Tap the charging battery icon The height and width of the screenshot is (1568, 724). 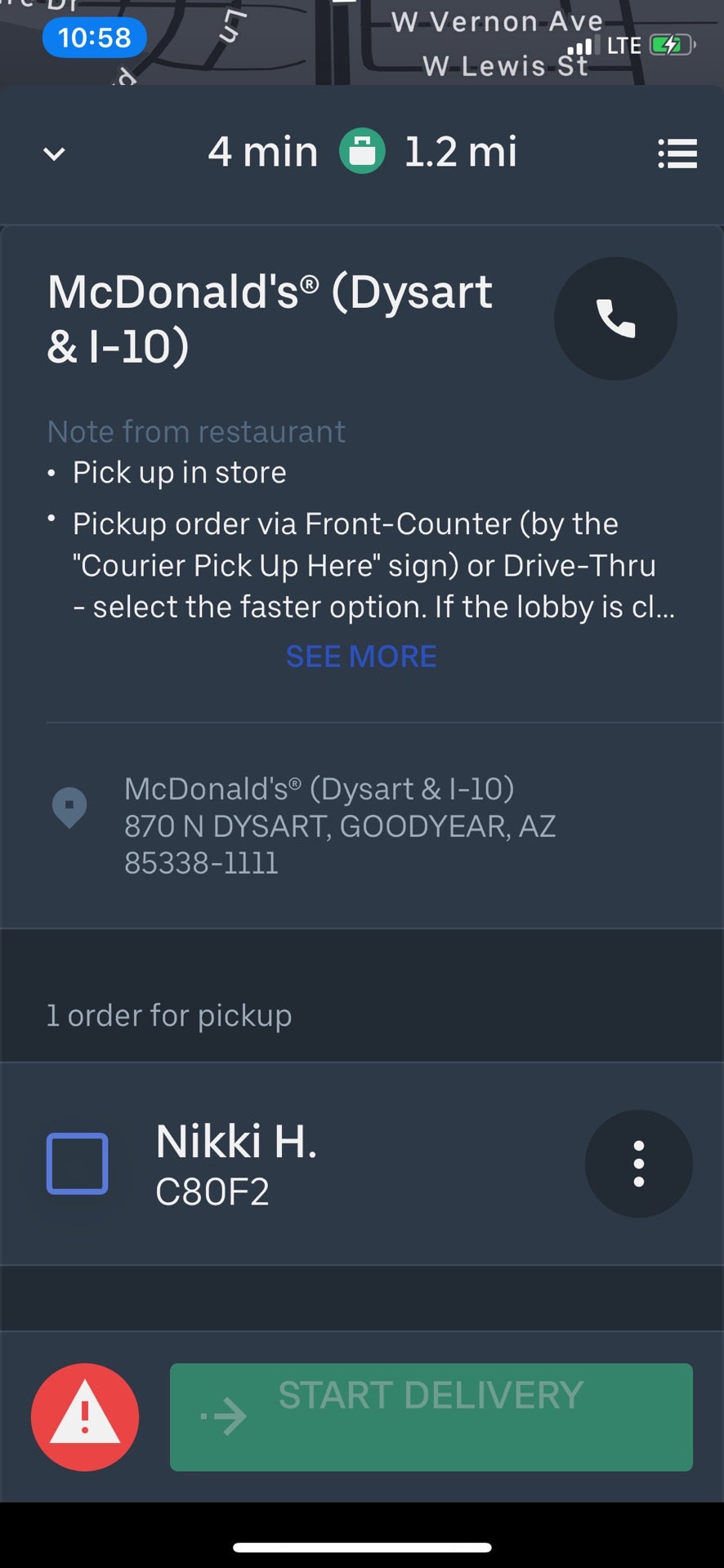tap(670, 45)
